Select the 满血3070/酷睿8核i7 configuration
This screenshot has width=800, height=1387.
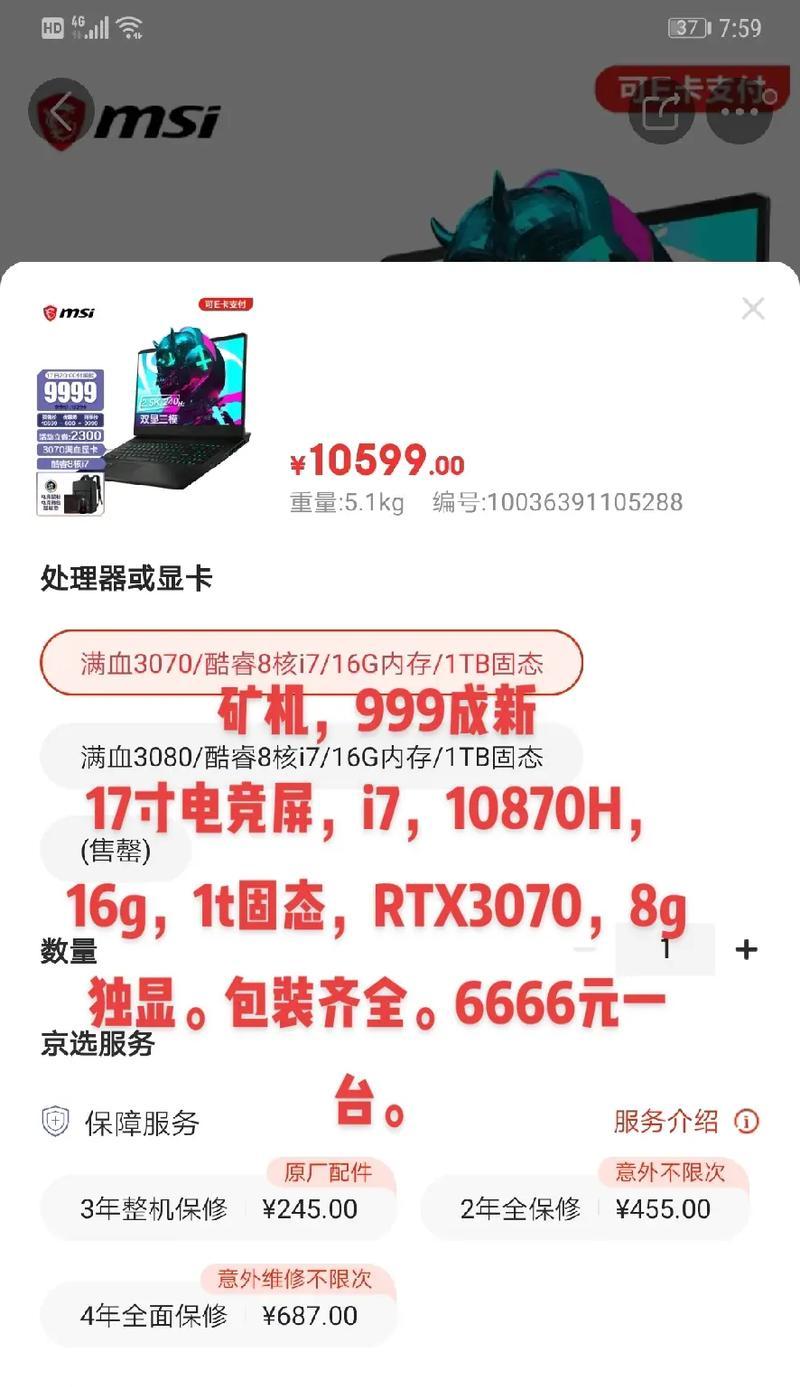pyautogui.click(x=311, y=662)
